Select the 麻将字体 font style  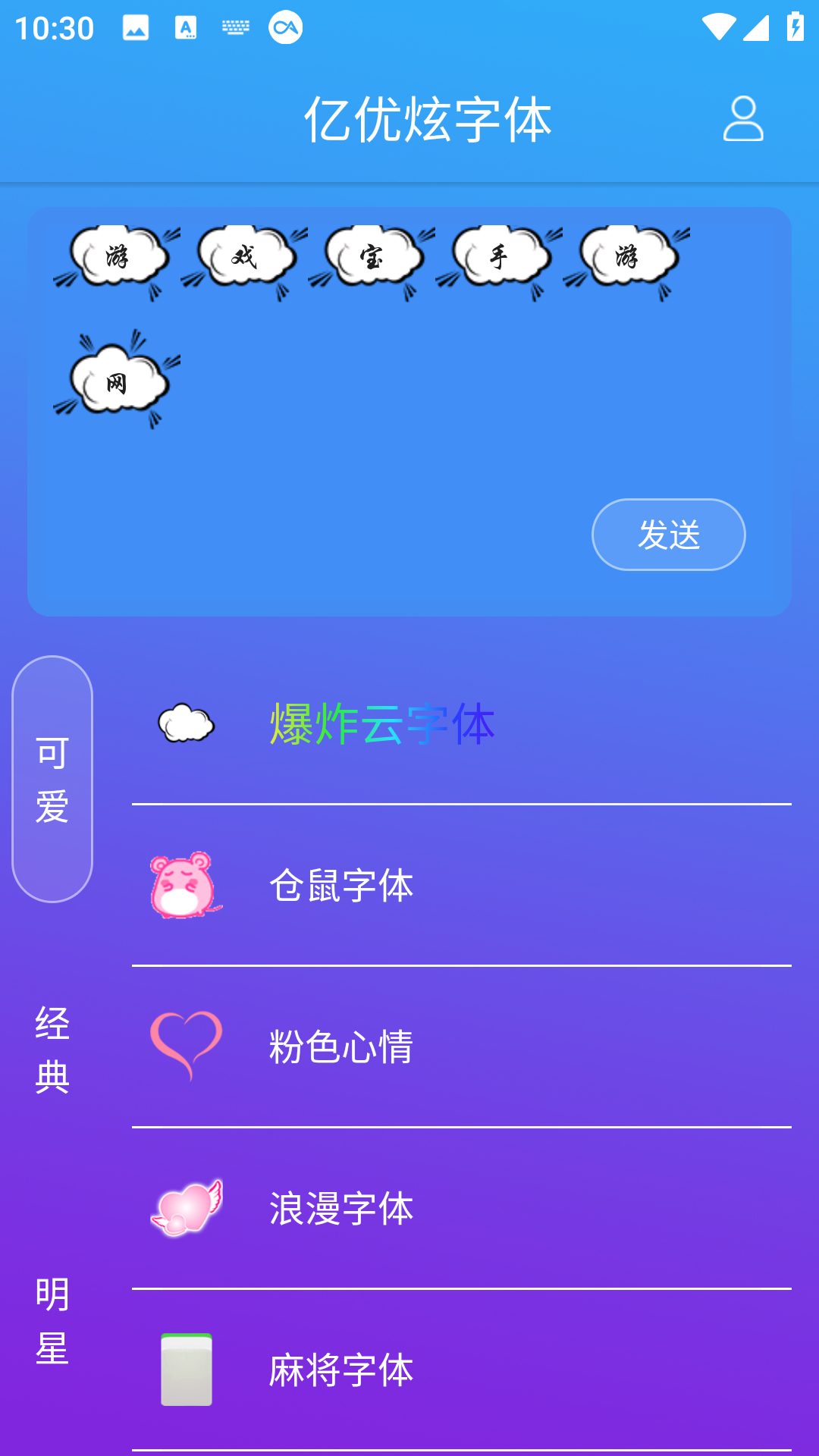[461, 1370]
